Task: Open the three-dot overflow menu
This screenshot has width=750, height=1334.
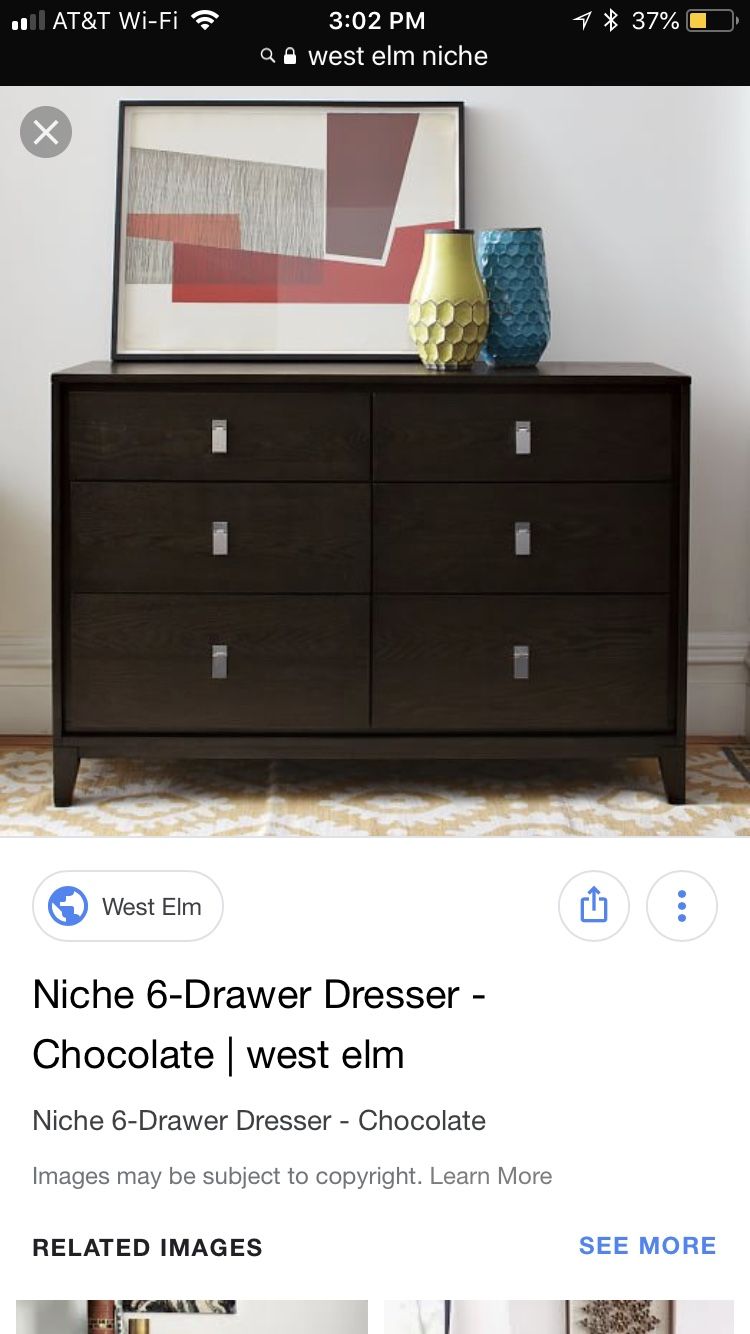Action: click(682, 906)
